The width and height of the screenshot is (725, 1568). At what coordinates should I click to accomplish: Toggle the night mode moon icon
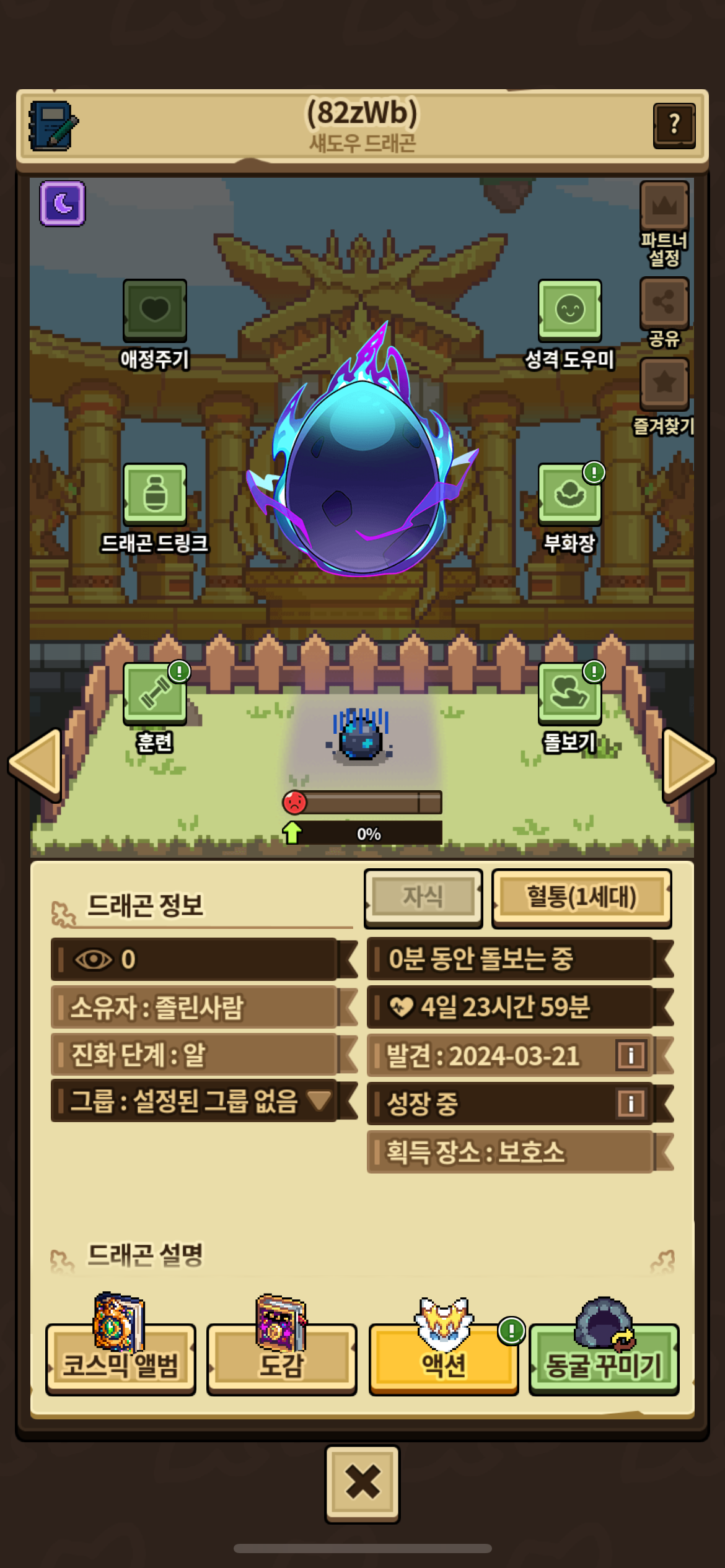pos(63,203)
